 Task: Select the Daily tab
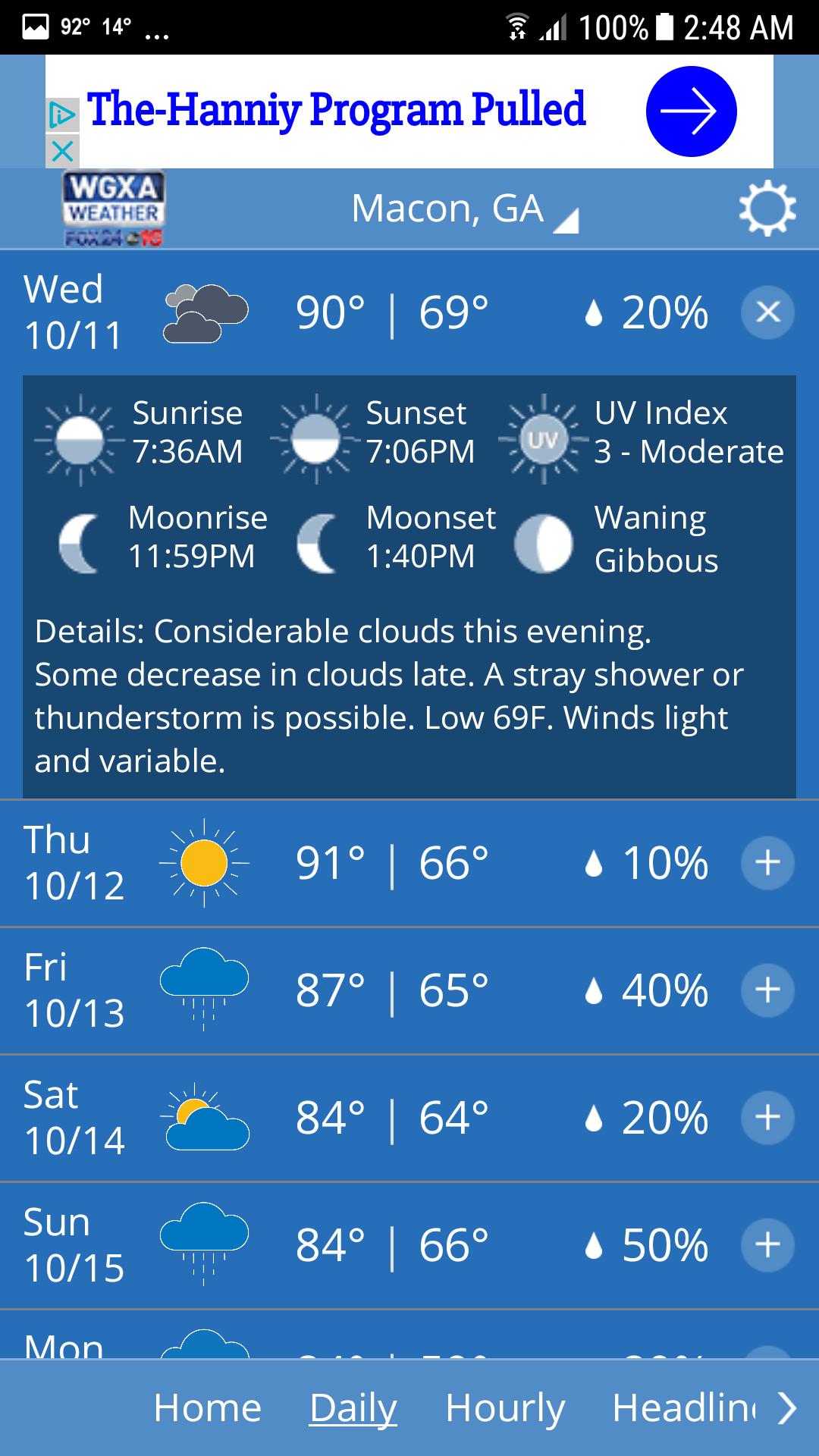tap(353, 1408)
